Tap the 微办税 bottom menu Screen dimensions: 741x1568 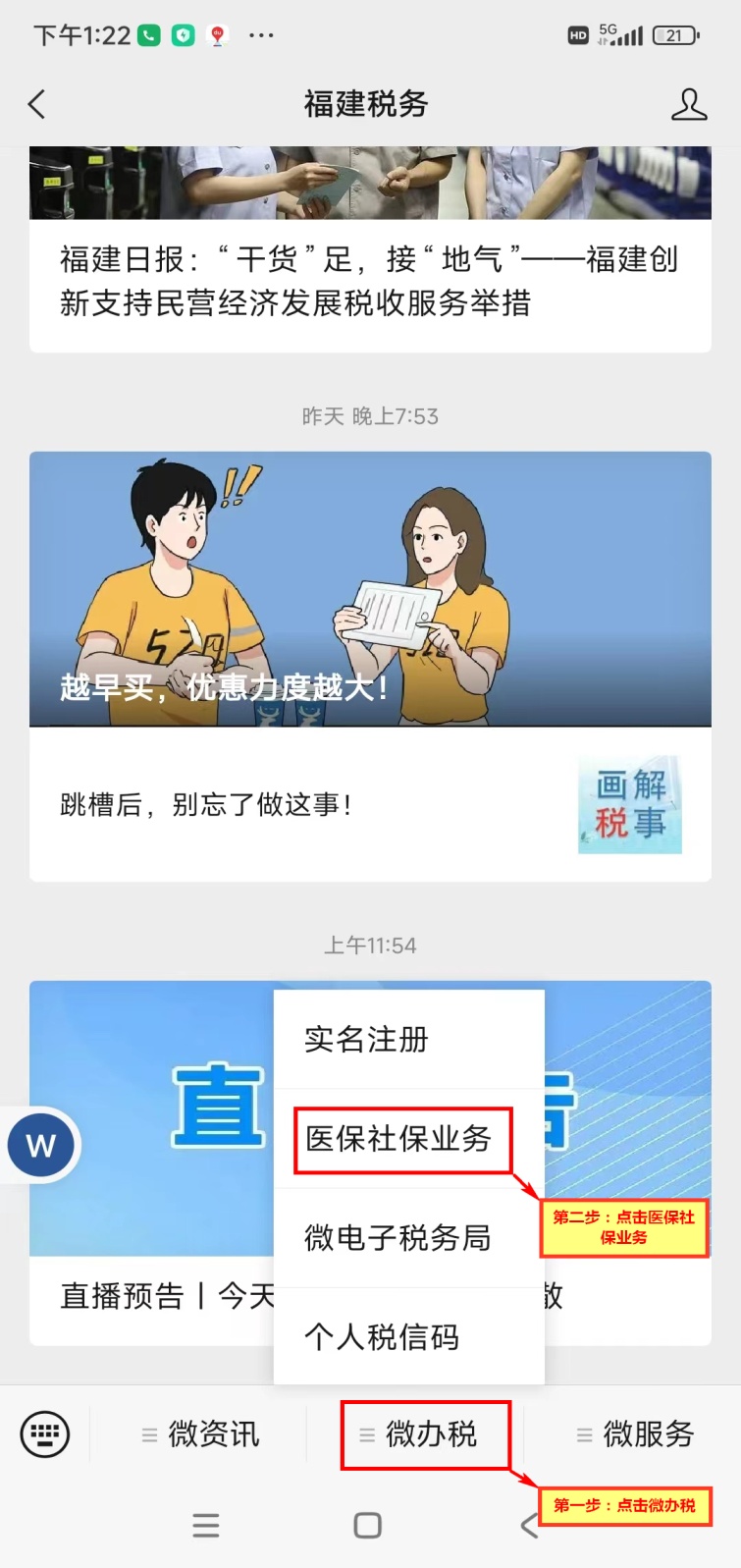click(x=424, y=1434)
